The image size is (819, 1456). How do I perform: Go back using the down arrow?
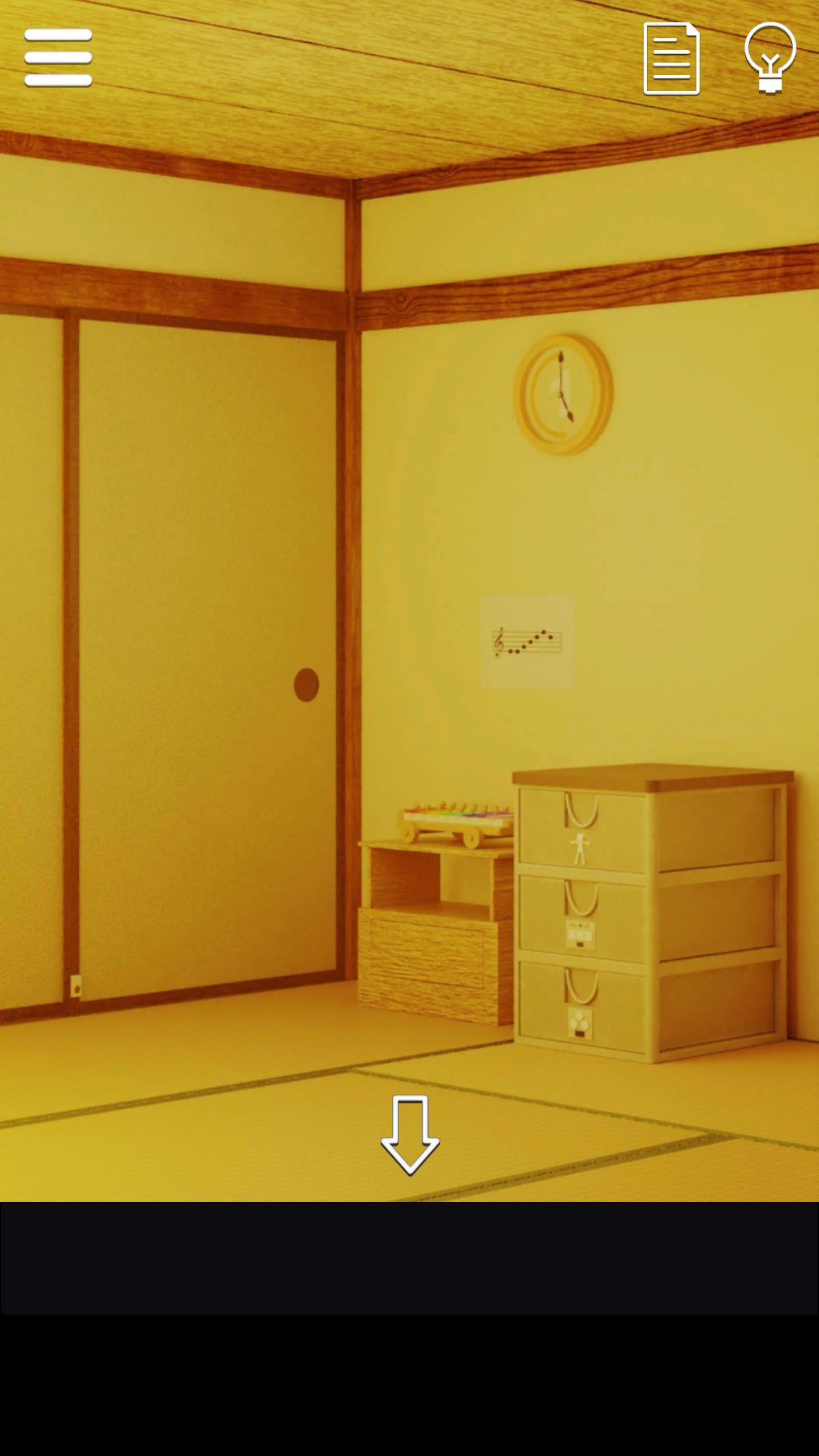click(410, 1134)
